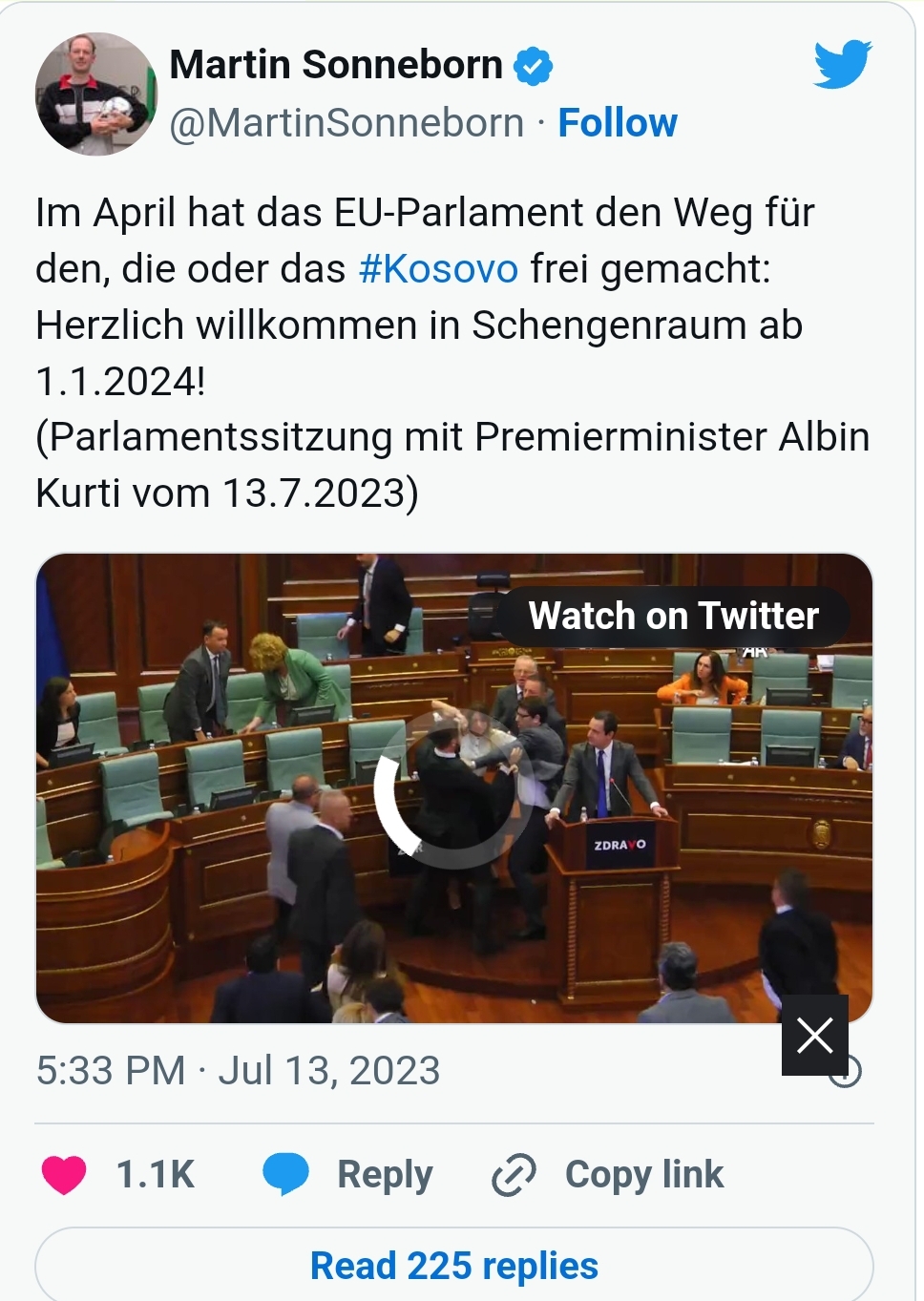Open the Twitter bird logo link
This screenshot has width=924, height=1301.
(x=842, y=64)
